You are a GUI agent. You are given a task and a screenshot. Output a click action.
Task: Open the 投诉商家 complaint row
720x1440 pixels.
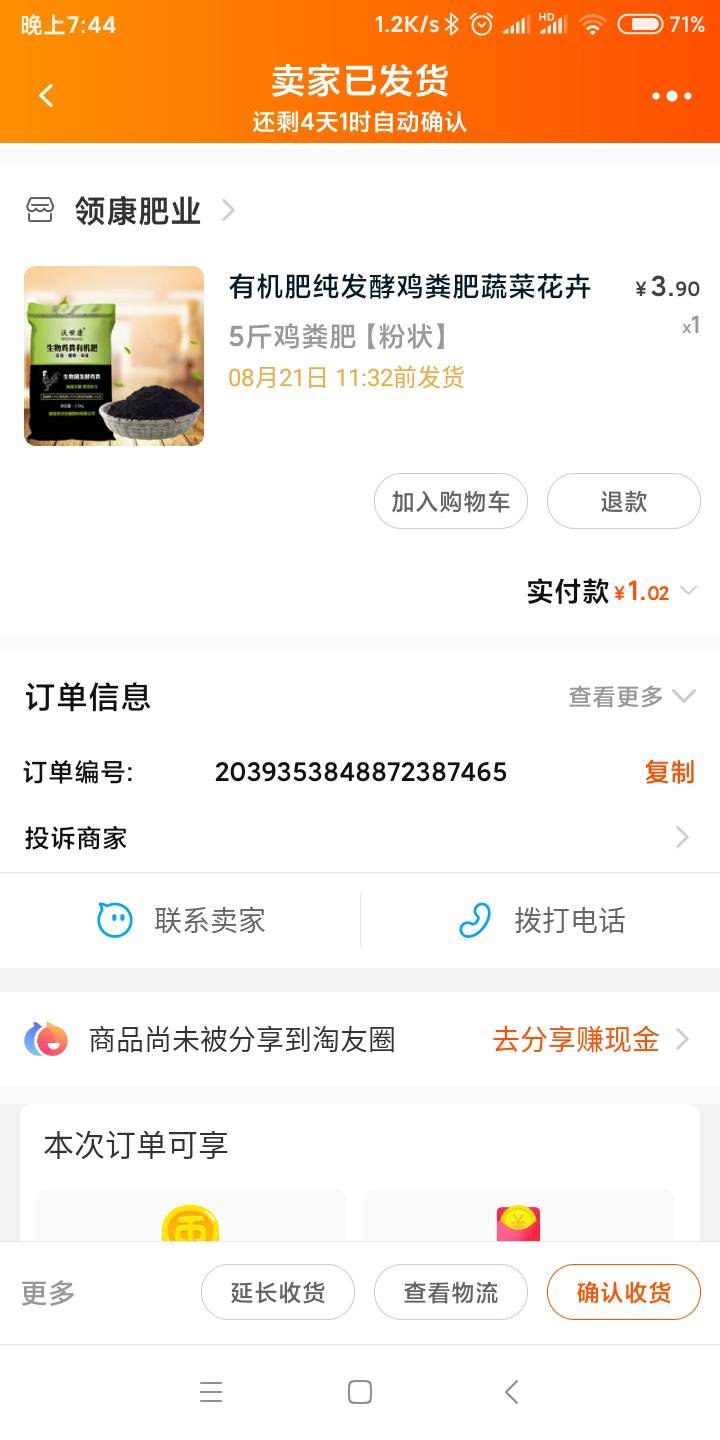[360, 838]
